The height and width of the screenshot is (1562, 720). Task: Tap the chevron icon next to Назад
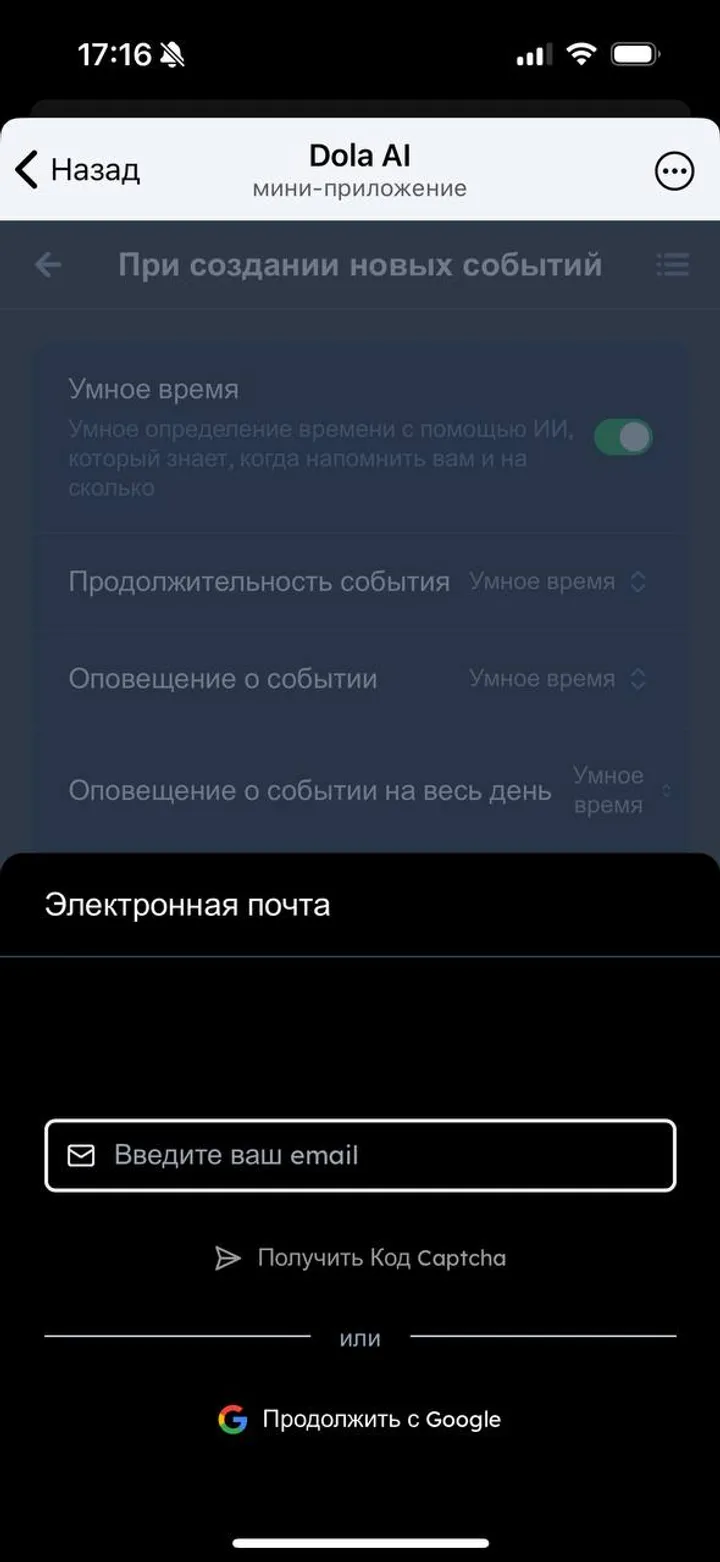point(24,170)
